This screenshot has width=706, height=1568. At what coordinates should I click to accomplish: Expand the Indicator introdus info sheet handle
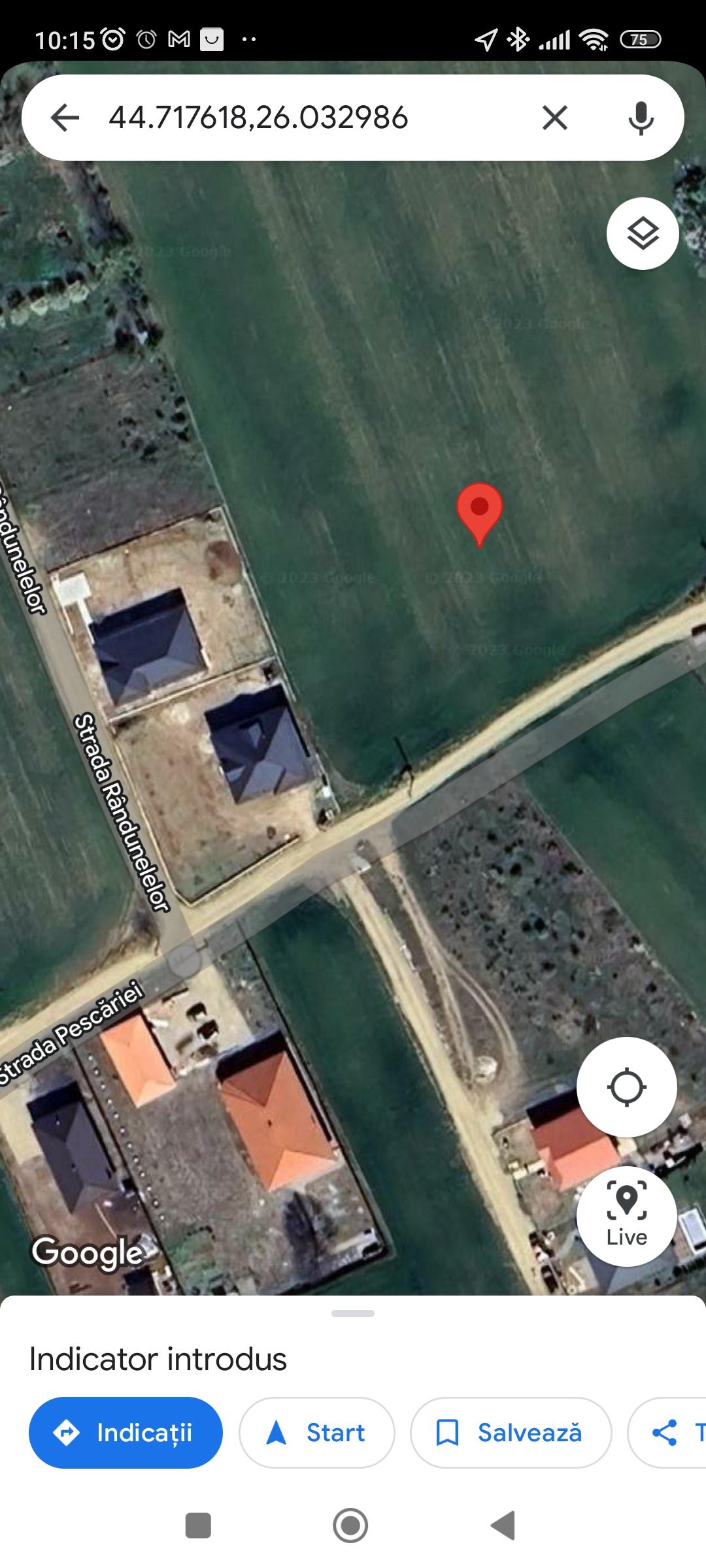pos(353,1313)
